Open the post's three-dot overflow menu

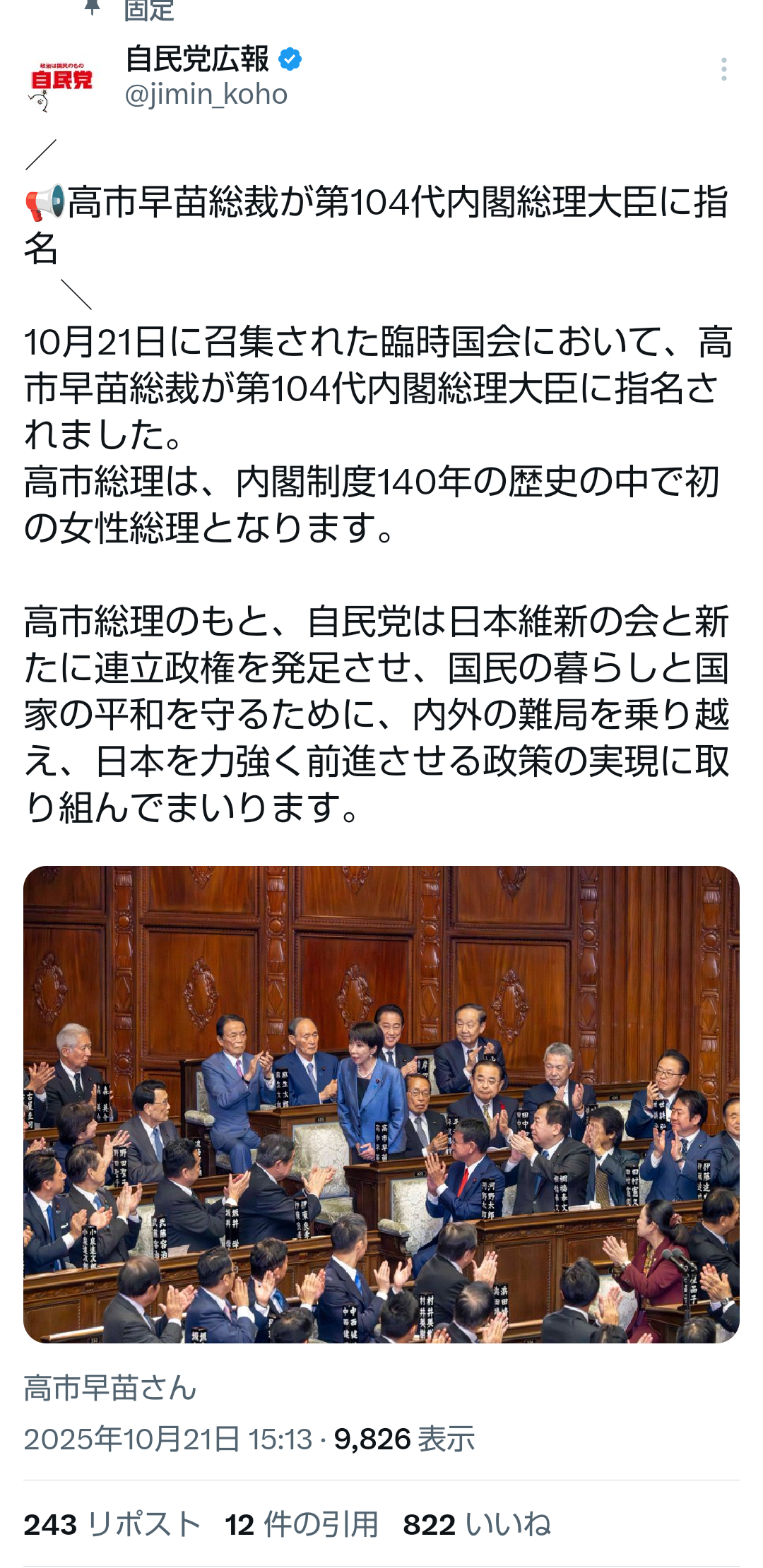pos(723,69)
